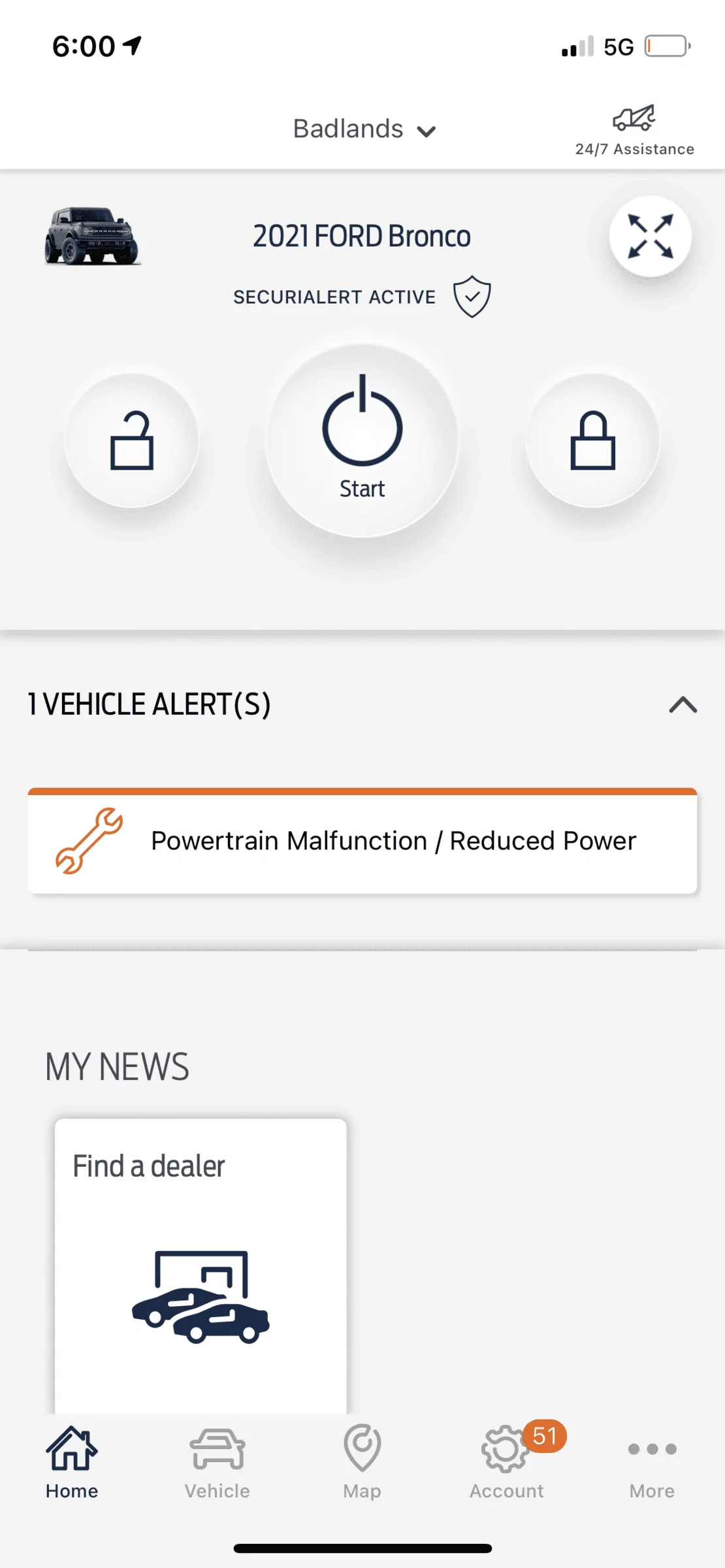Screen dimensions: 725x1568
Task: Open the Powertrain Malfunction alert
Action: [362, 841]
